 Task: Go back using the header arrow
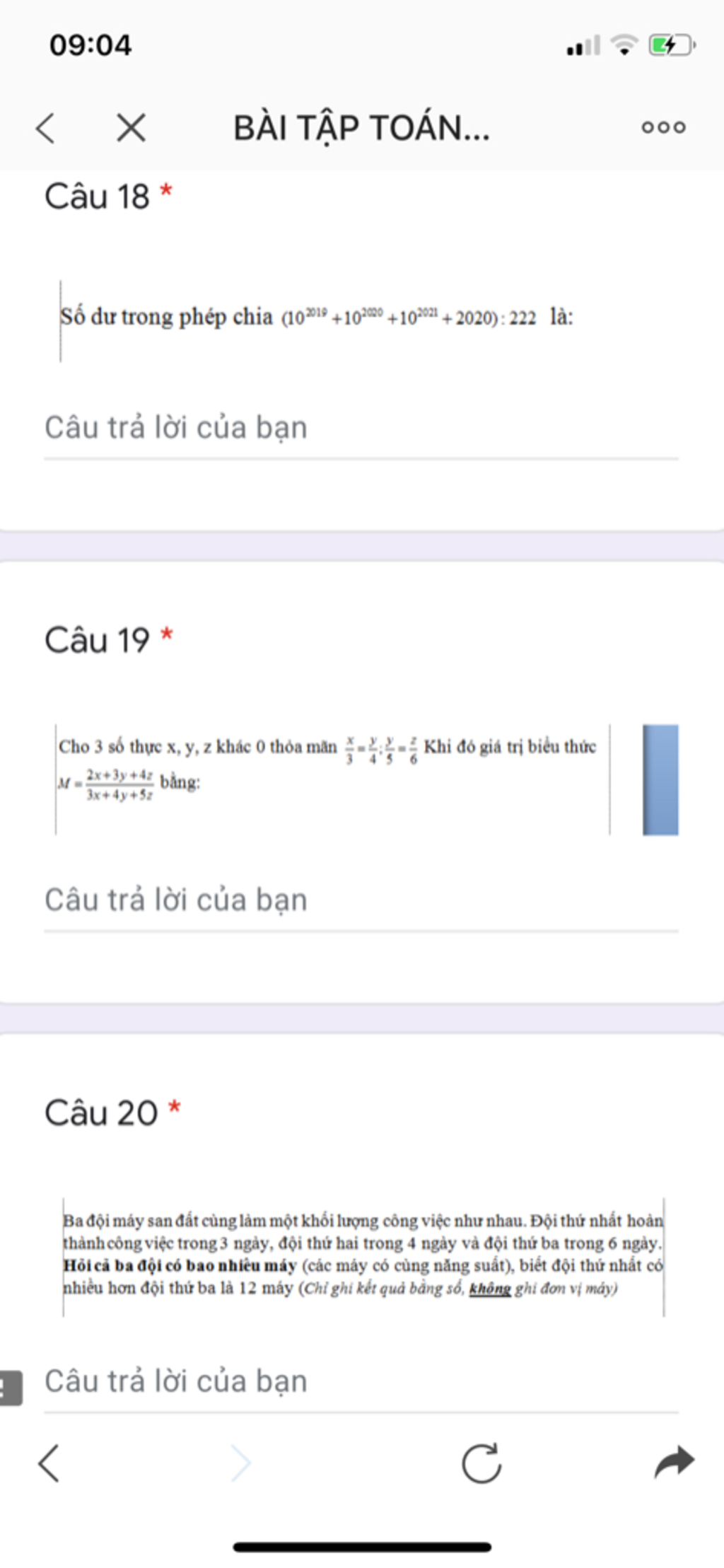45,128
